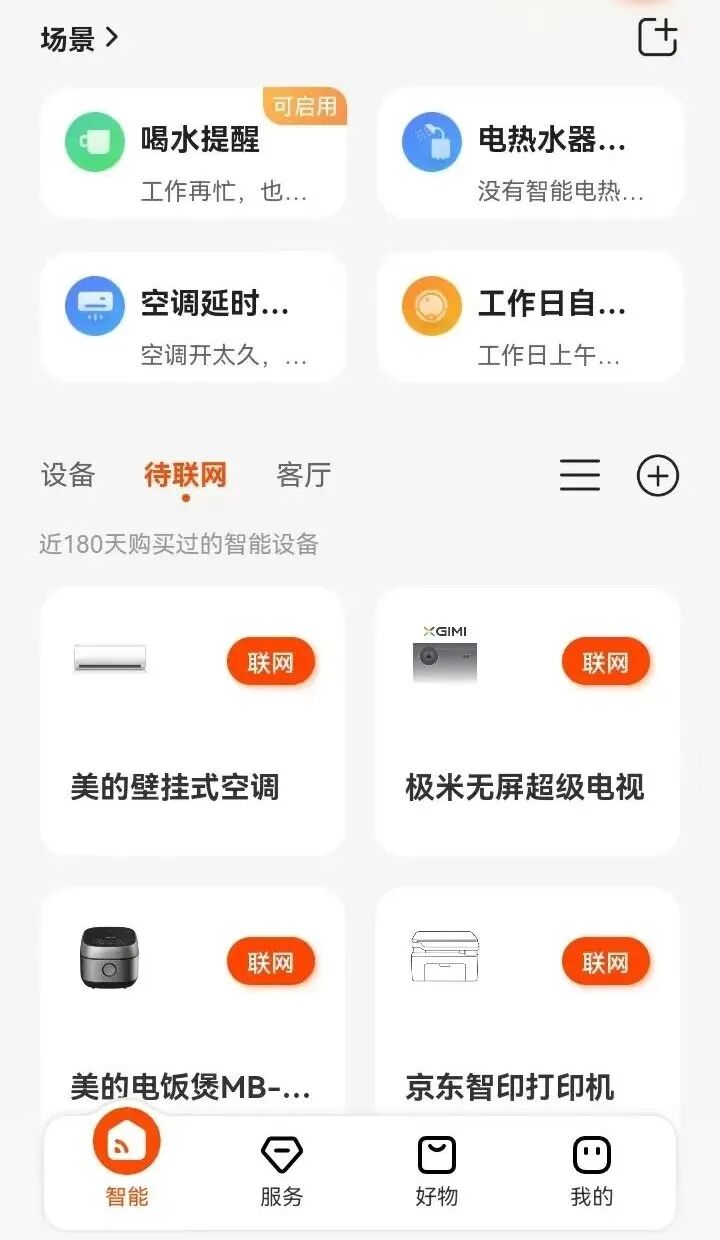Open the 电热水器 scene card
Screen dimensions: 720x1240
pyautogui.click(x=530, y=152)
